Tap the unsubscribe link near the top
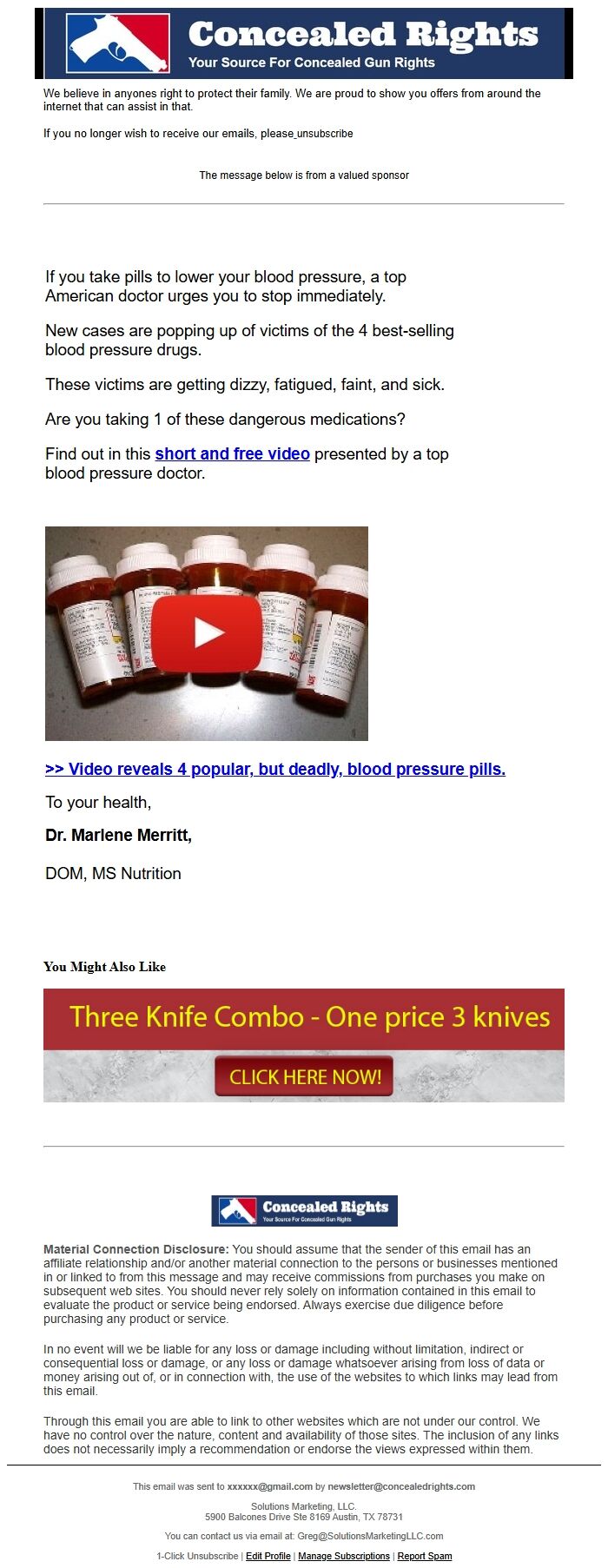 (x=323, y=134)
